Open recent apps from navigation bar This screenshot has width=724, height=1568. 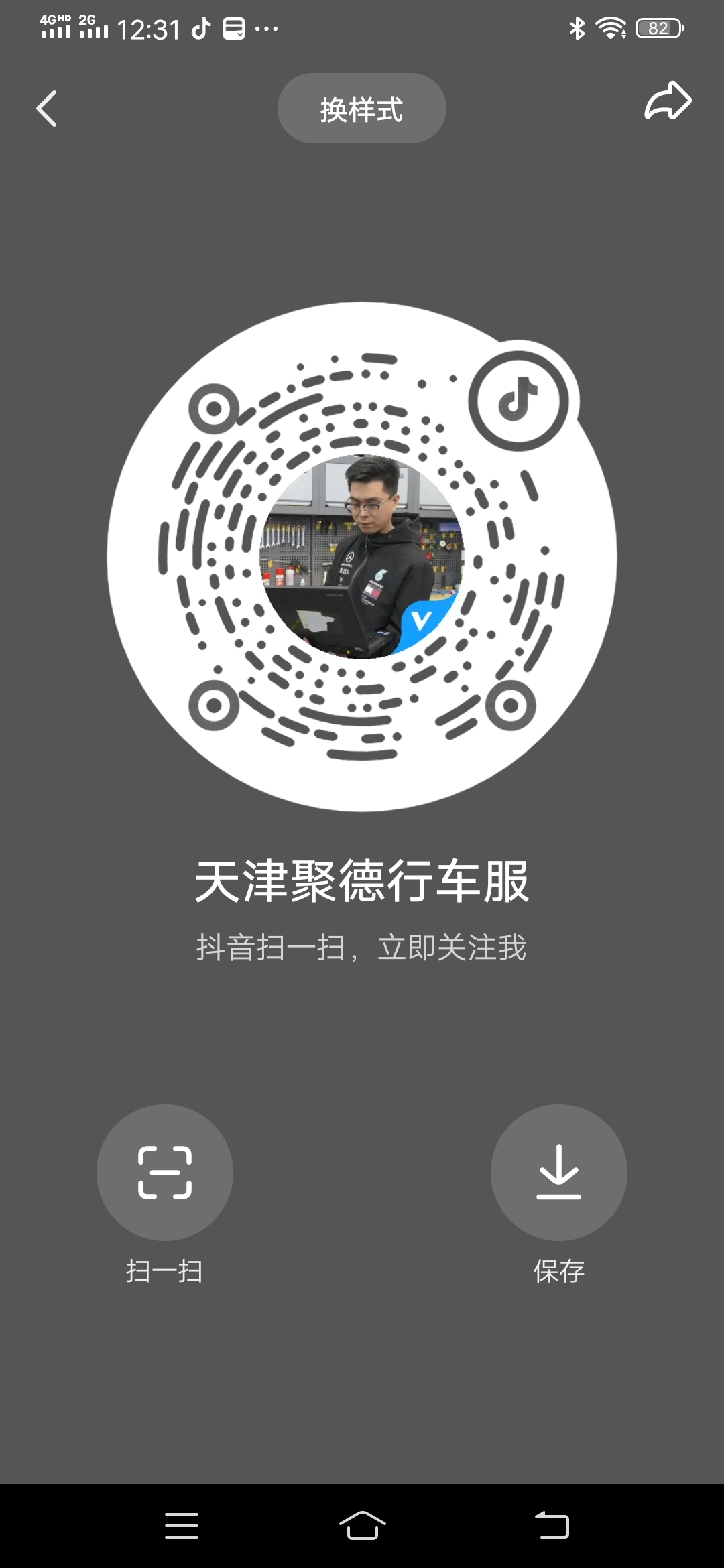(182, 1526)
